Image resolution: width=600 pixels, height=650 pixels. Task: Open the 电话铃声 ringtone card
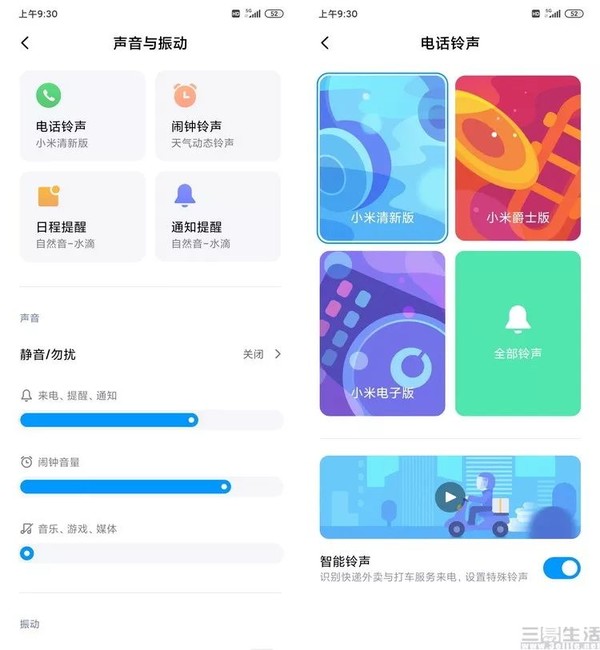click(x=82, y=115)
